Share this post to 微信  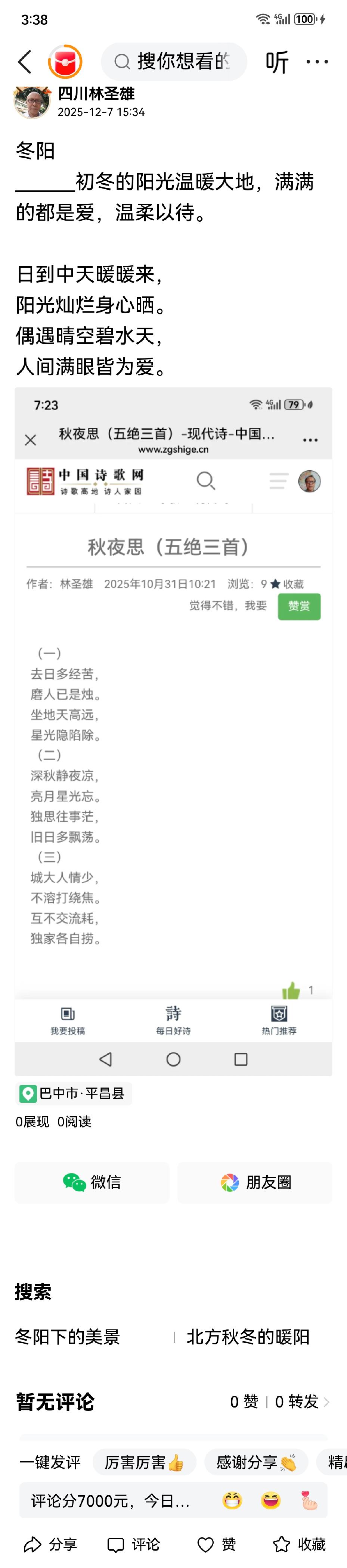(x=93, y=1182)
